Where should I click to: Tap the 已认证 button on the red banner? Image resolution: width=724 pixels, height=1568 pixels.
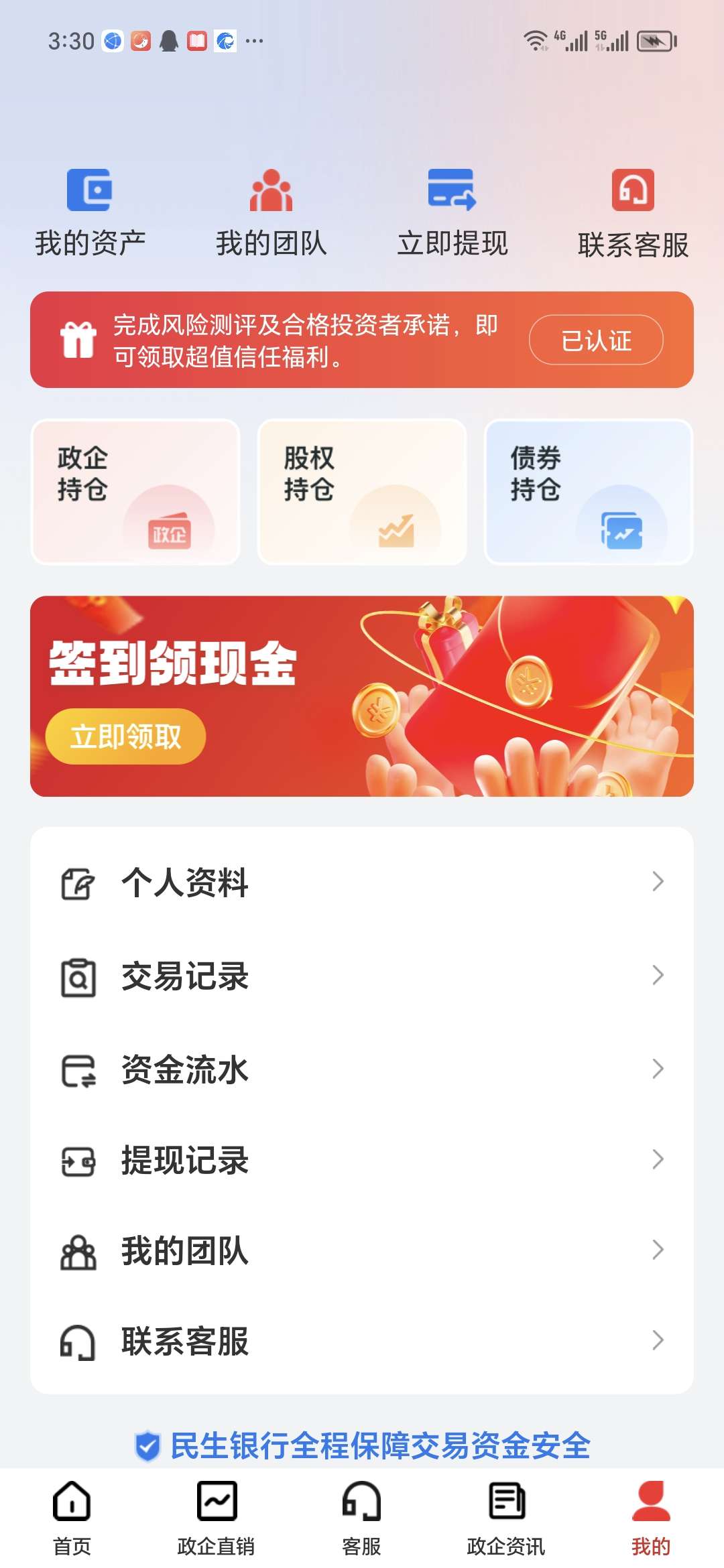tap(596, 340)
